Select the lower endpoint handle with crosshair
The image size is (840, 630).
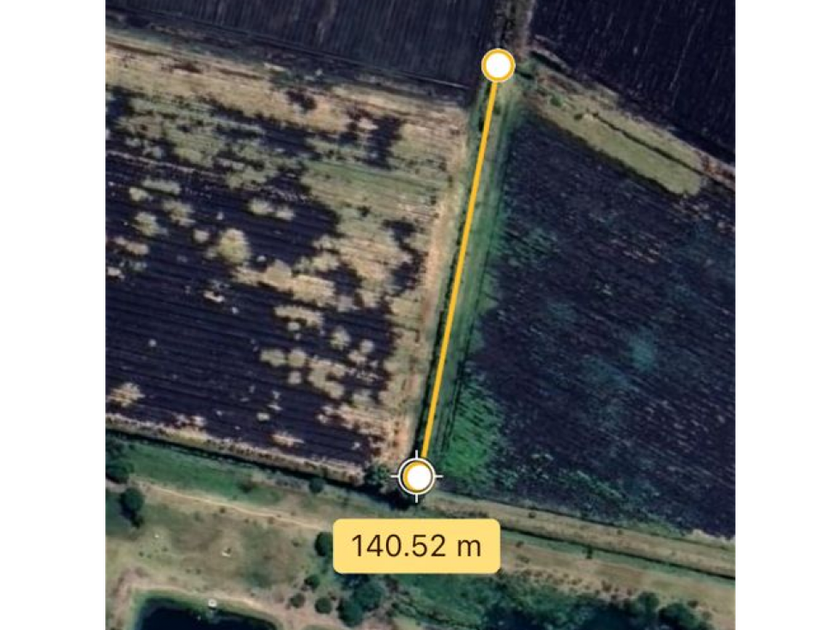click(x=418, y=477)
